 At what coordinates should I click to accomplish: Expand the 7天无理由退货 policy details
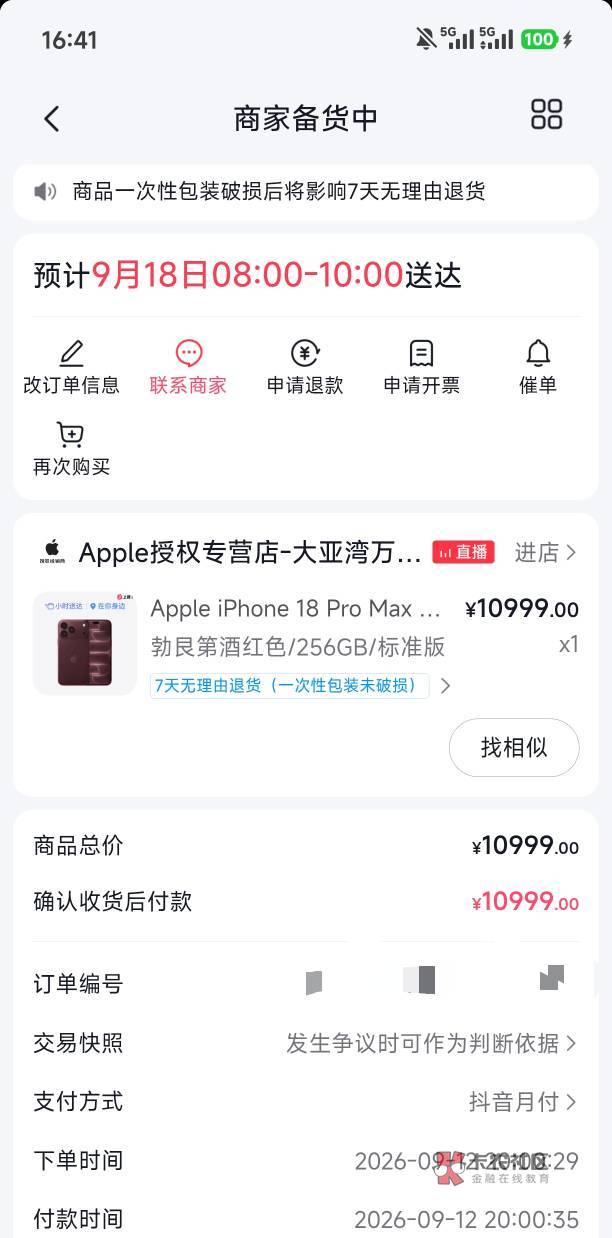pyautogui.click(x=300, y=686)
